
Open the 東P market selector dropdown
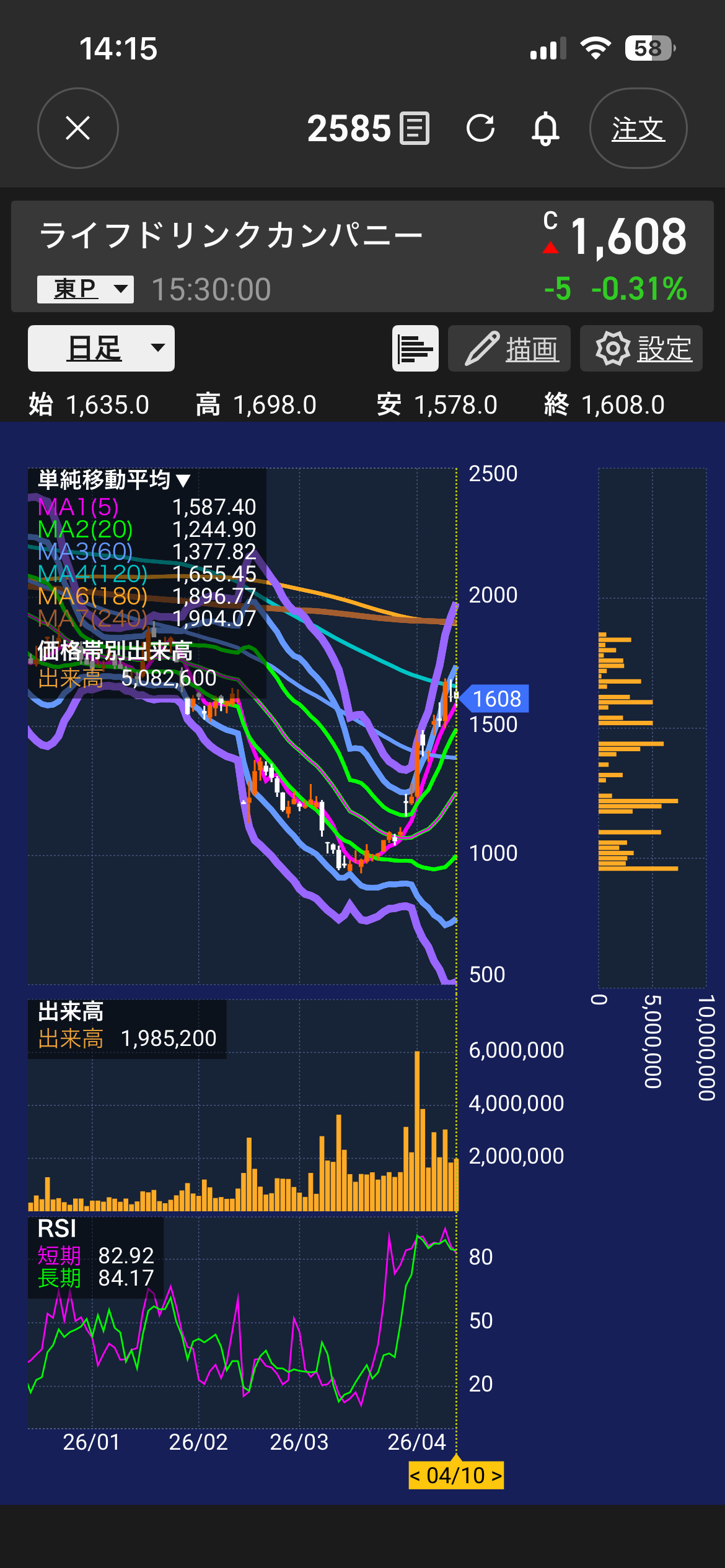coord(85,288)
